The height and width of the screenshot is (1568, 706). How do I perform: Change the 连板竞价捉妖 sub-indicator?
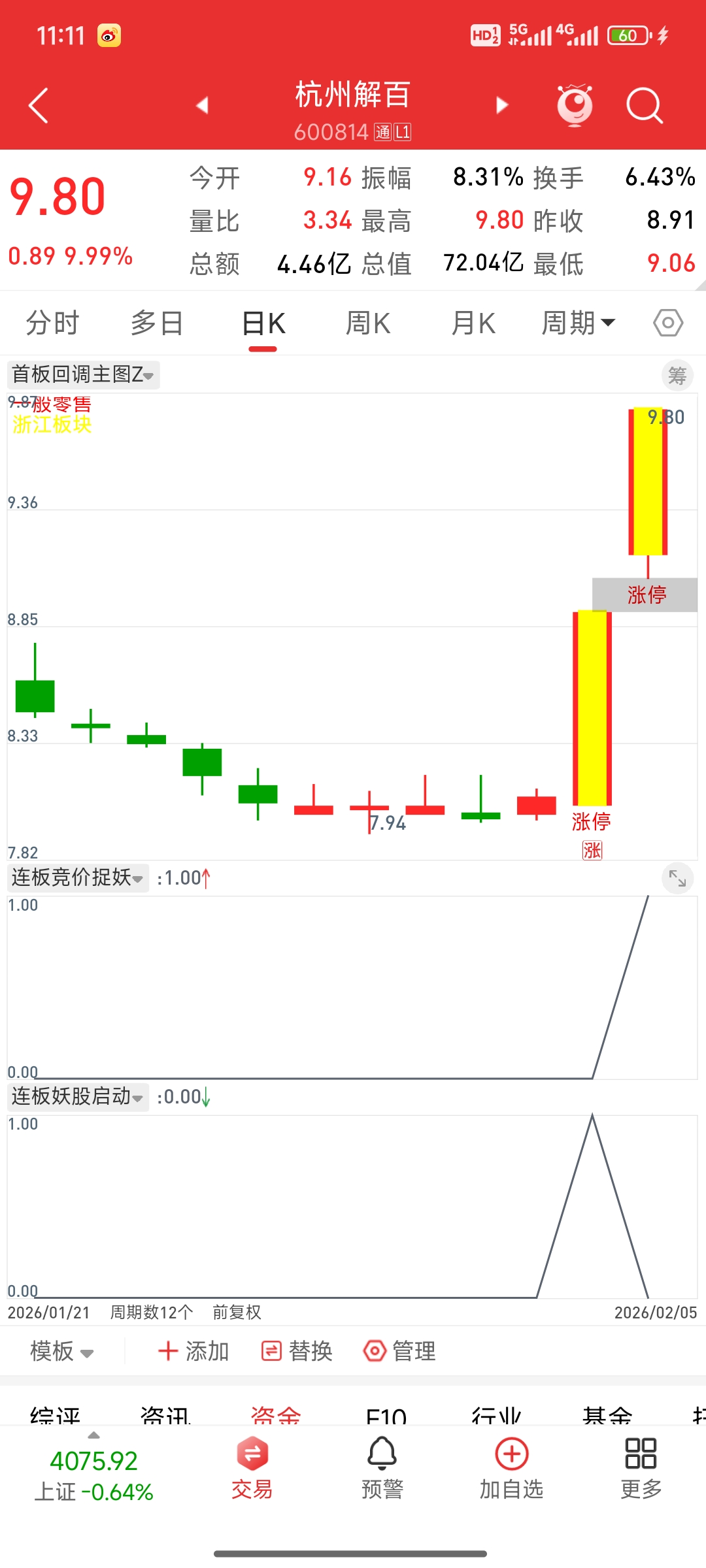[78, 877]
